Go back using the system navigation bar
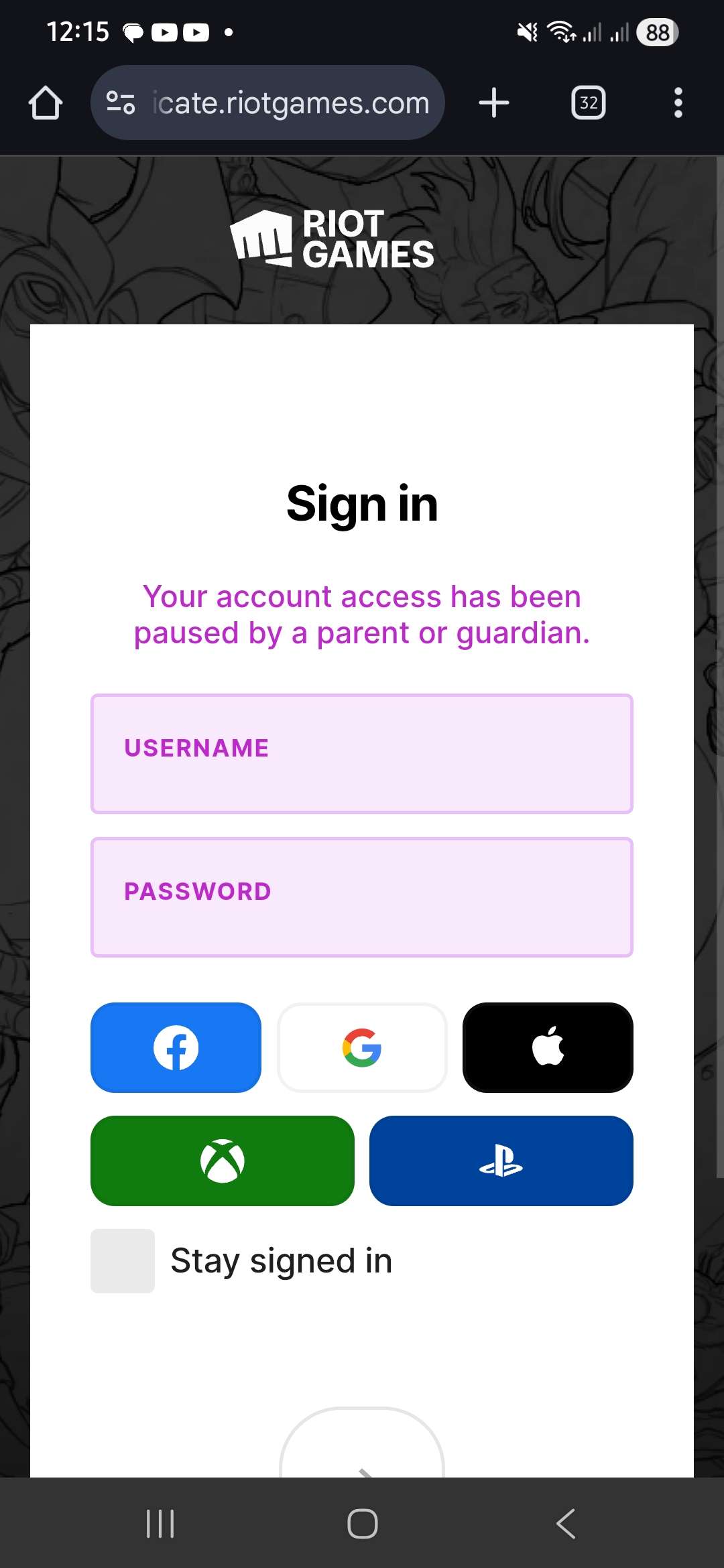Image resolution: width=724 pixels, height=1568 pixels. click(565, 1524)
